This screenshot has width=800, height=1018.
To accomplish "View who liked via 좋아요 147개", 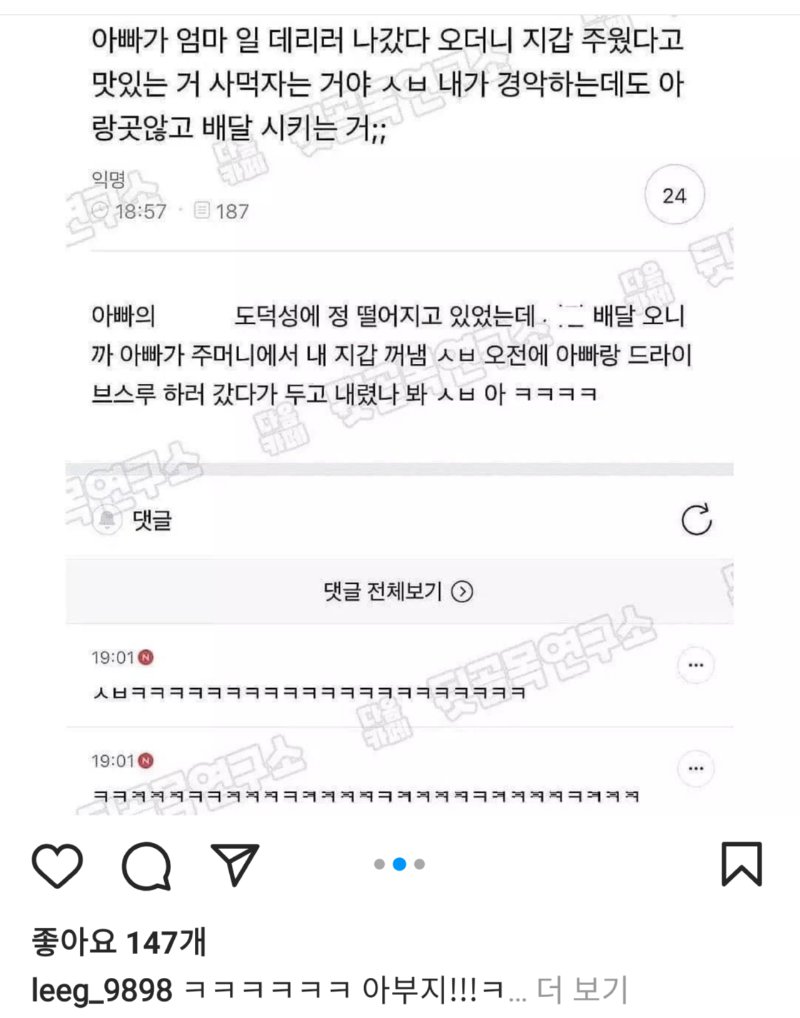I will pyautogui.click(x=118, y=940).
